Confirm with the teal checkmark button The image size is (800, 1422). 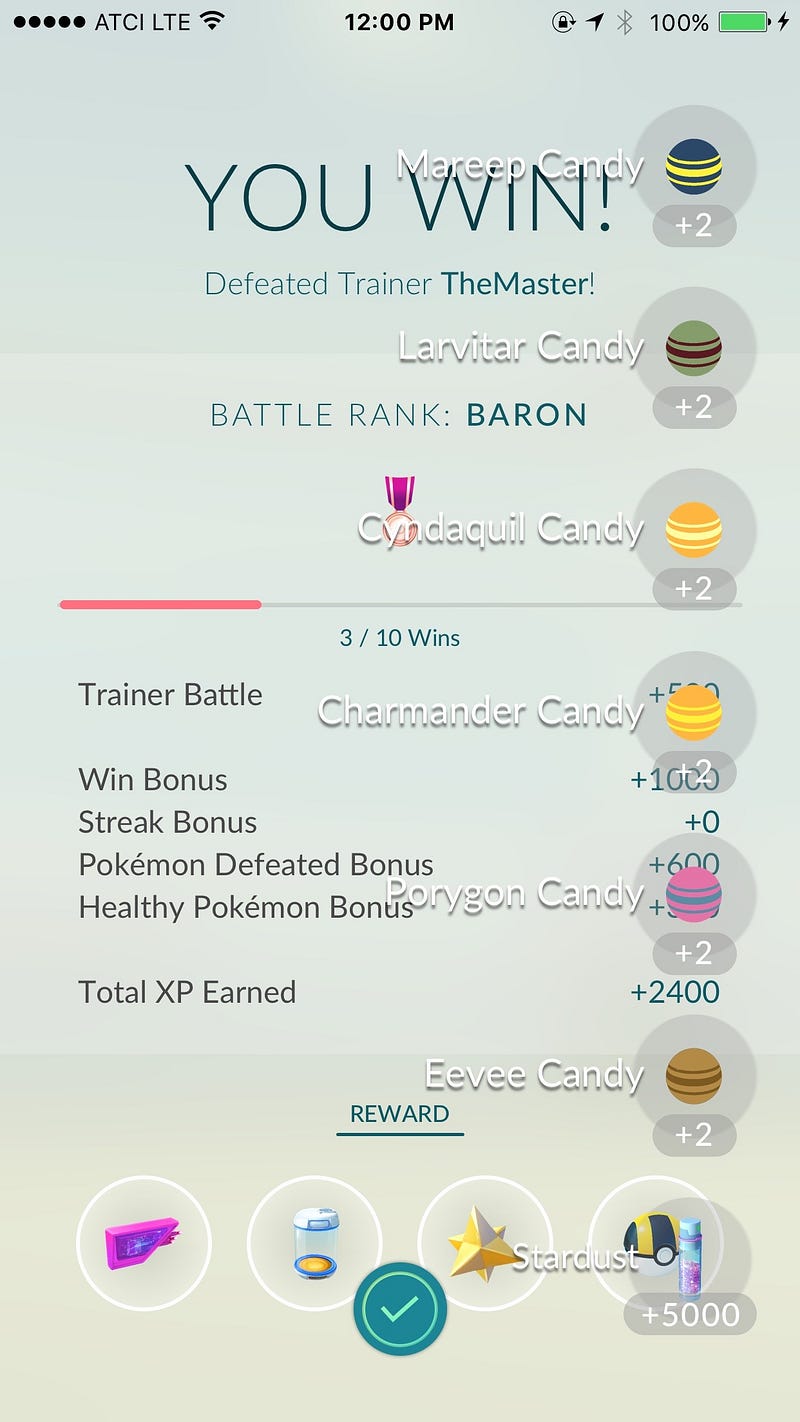[399, 1309]
